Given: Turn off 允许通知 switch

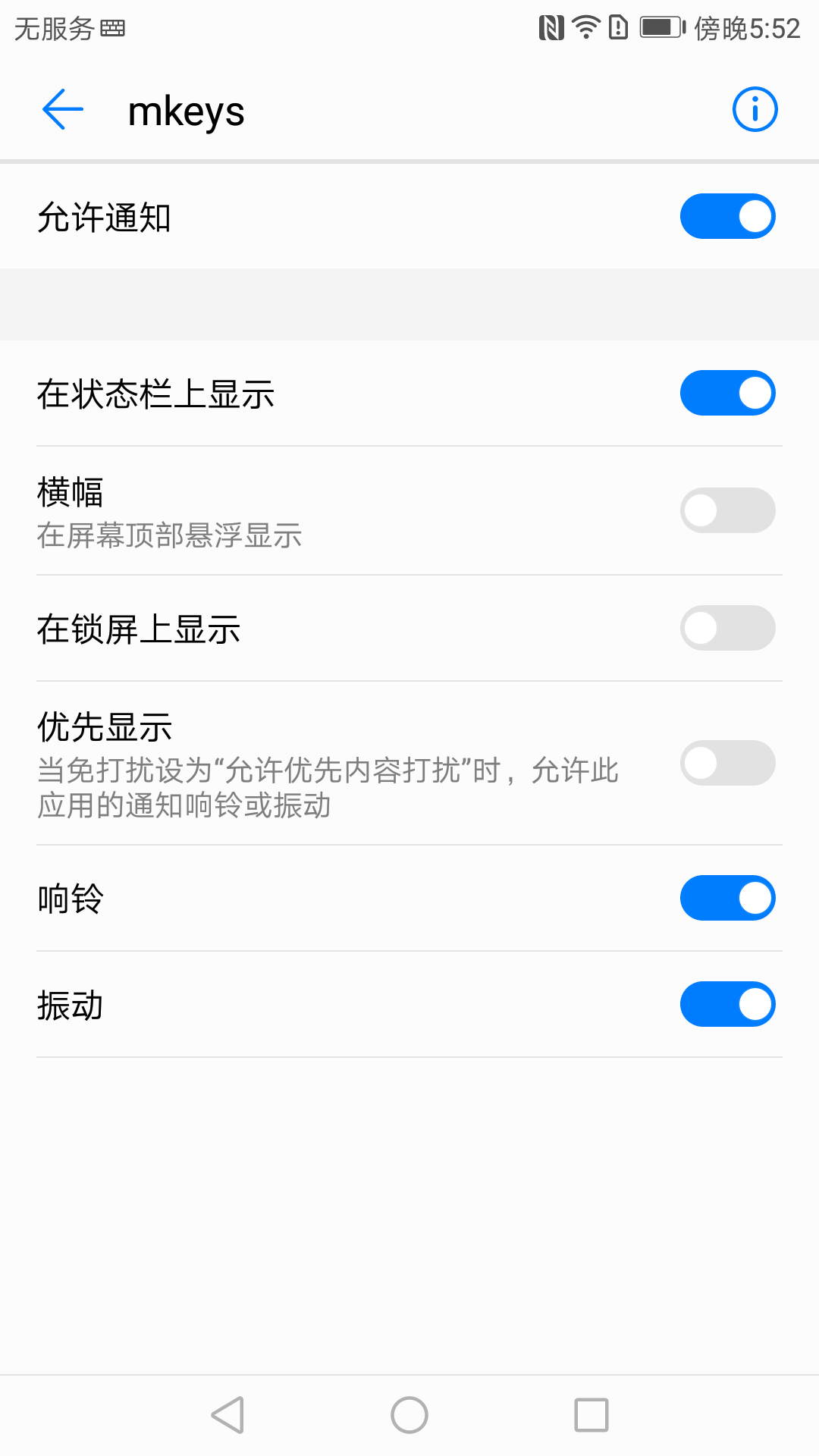Looking at the screenshot, I should 727,217.
